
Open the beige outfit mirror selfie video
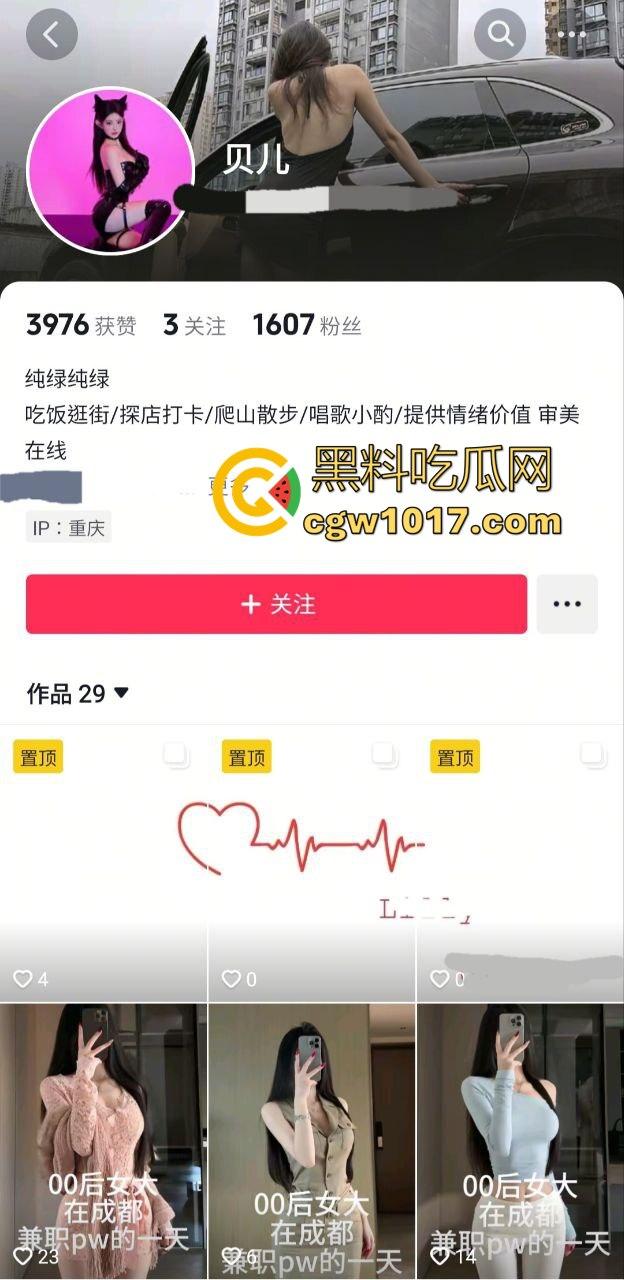312,1140
